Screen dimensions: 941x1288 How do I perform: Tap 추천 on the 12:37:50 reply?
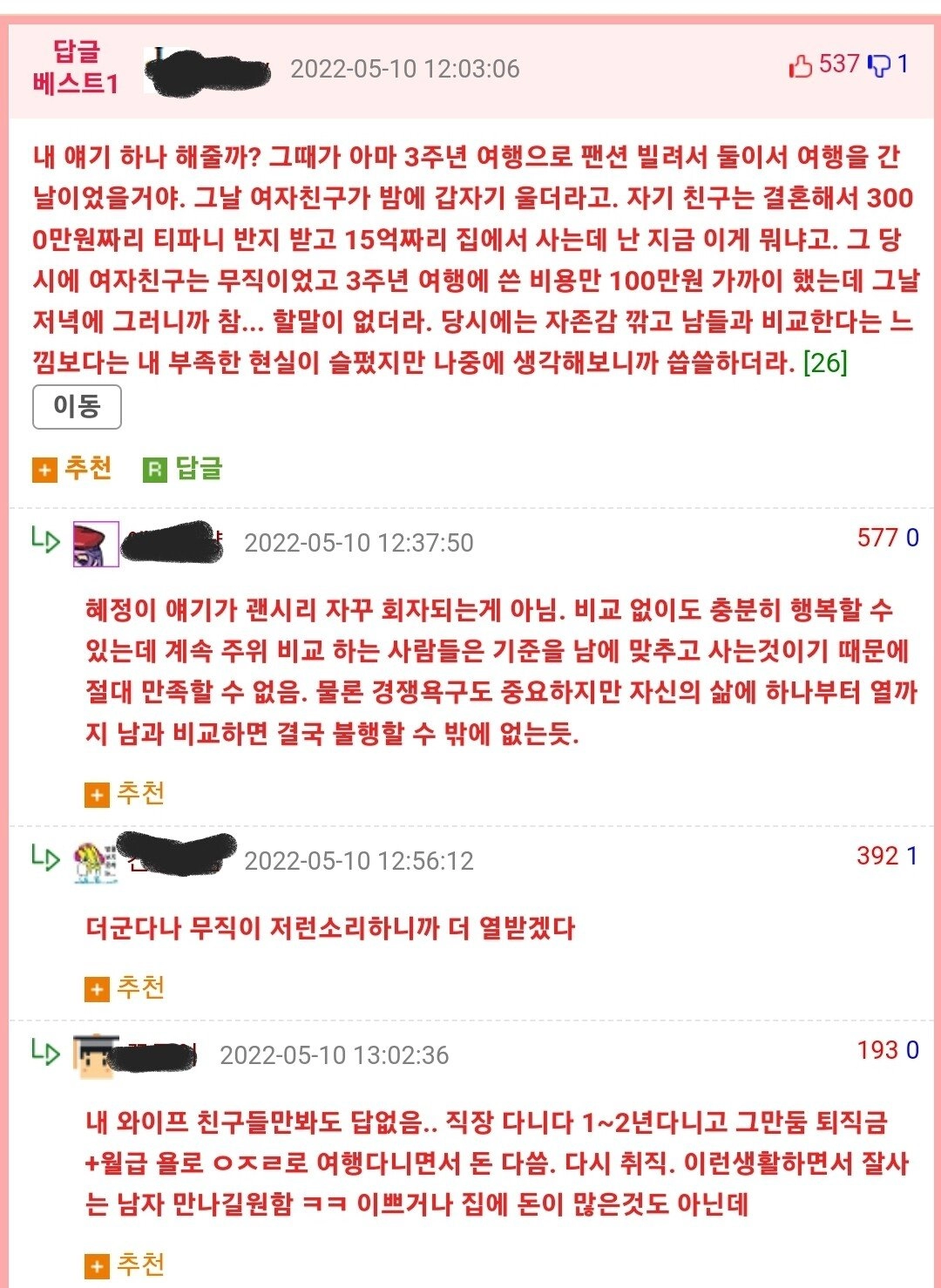[x=125, y=794]
